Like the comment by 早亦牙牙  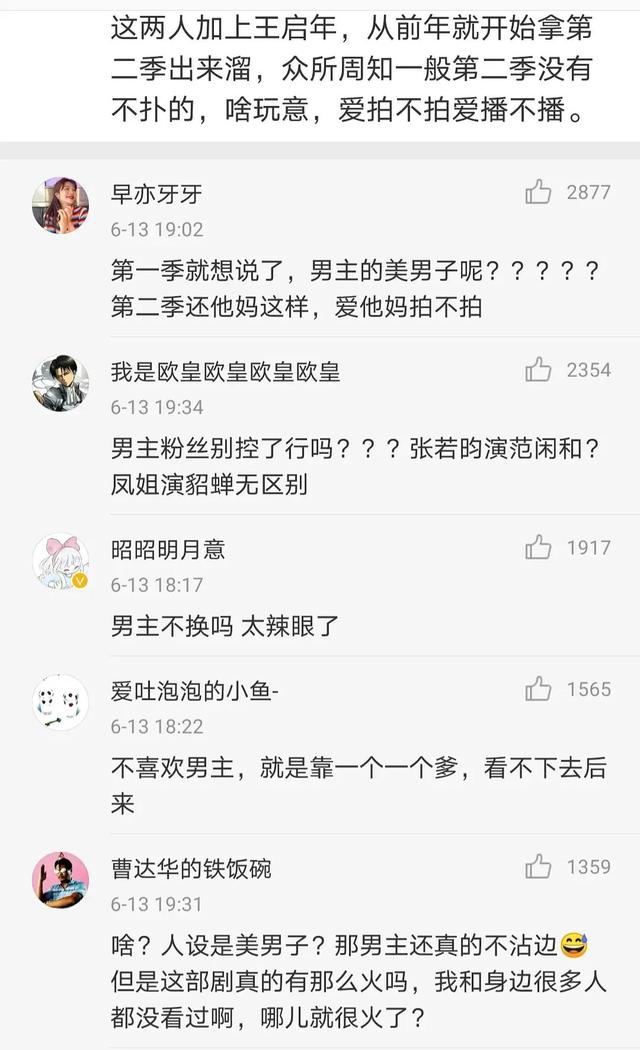coord(539,192)
